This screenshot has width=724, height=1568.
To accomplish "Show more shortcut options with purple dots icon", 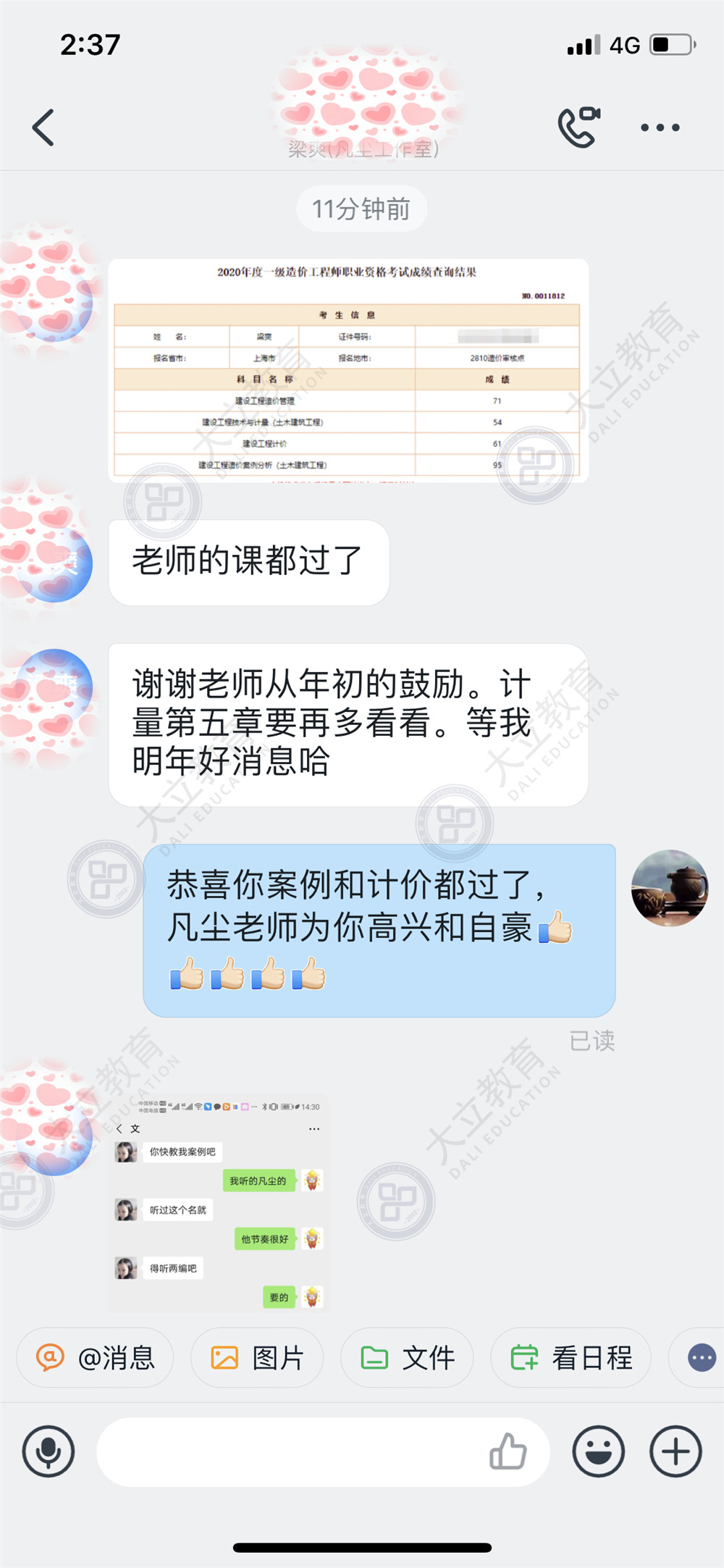I will pyautogui.click(x=701, y=1357).
